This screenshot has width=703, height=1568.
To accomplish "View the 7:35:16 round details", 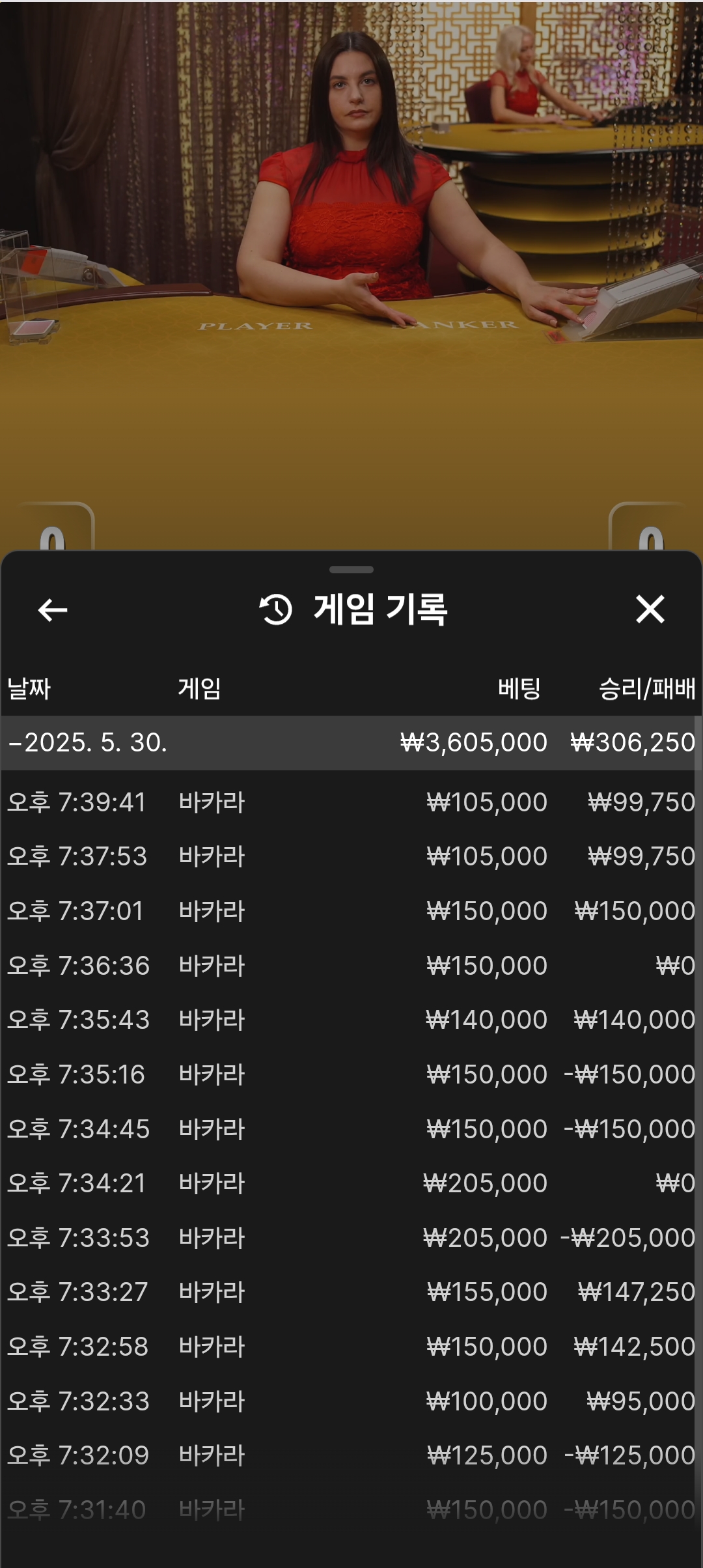I will 351,1074.
